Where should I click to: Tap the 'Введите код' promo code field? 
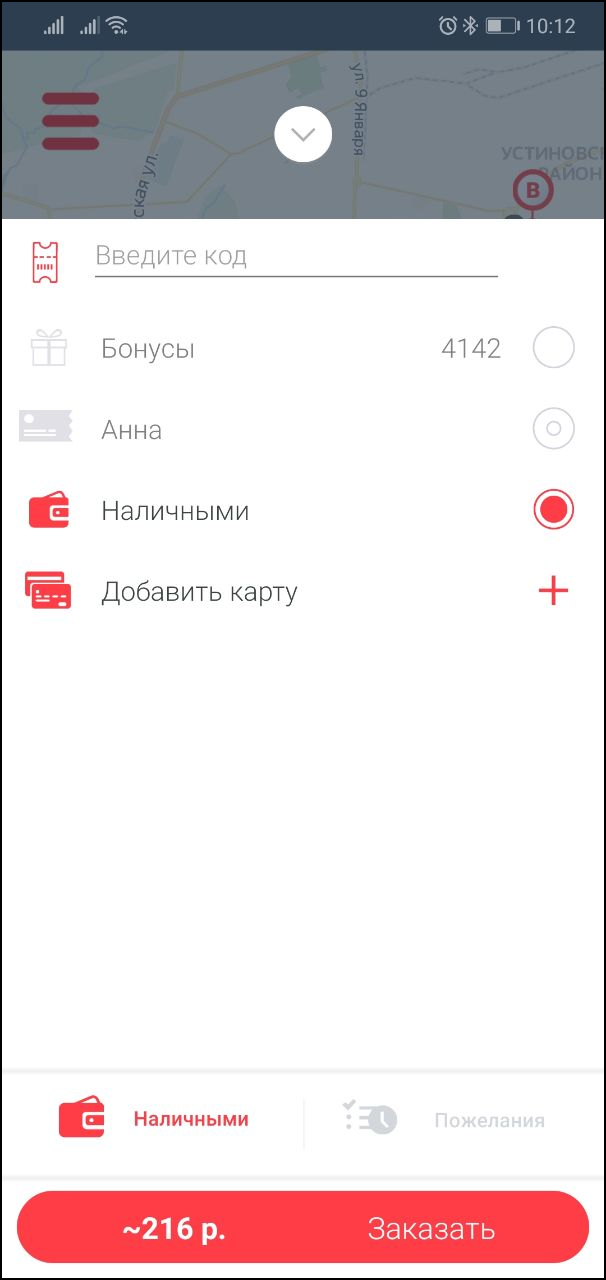[x=296, y=256]
